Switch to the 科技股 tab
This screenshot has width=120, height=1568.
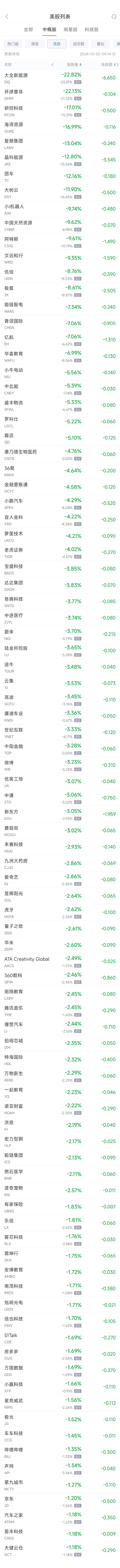pyautogui.click(x=91, y=29)
